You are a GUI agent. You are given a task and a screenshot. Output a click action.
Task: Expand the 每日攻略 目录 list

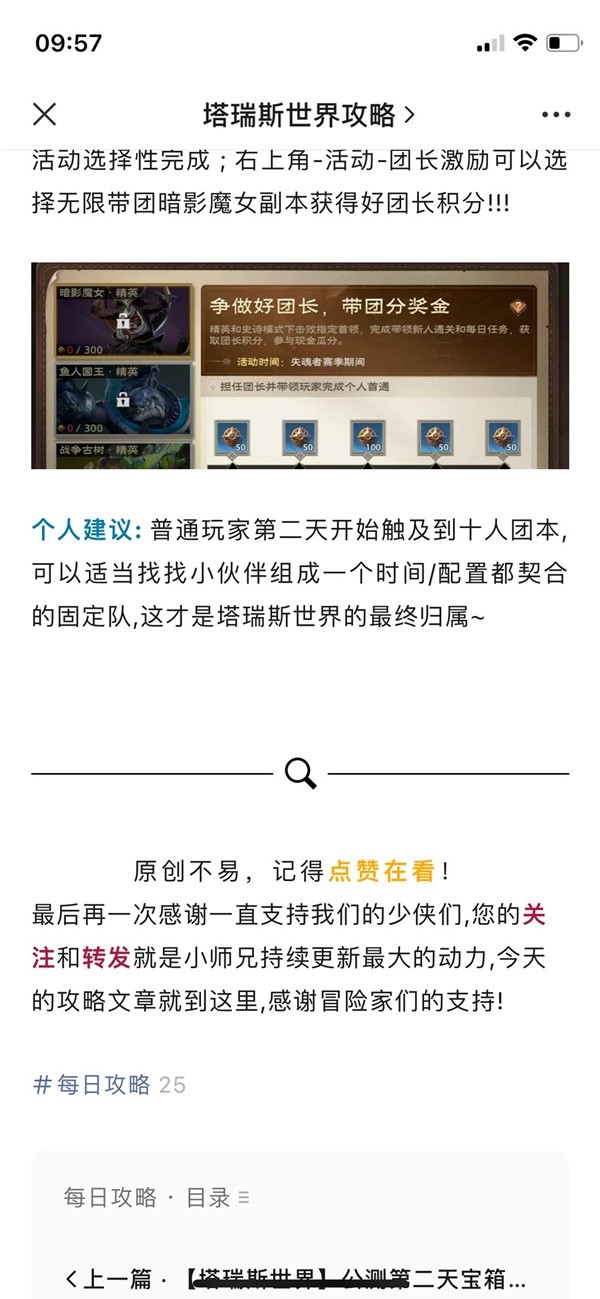coord(158,1197)
